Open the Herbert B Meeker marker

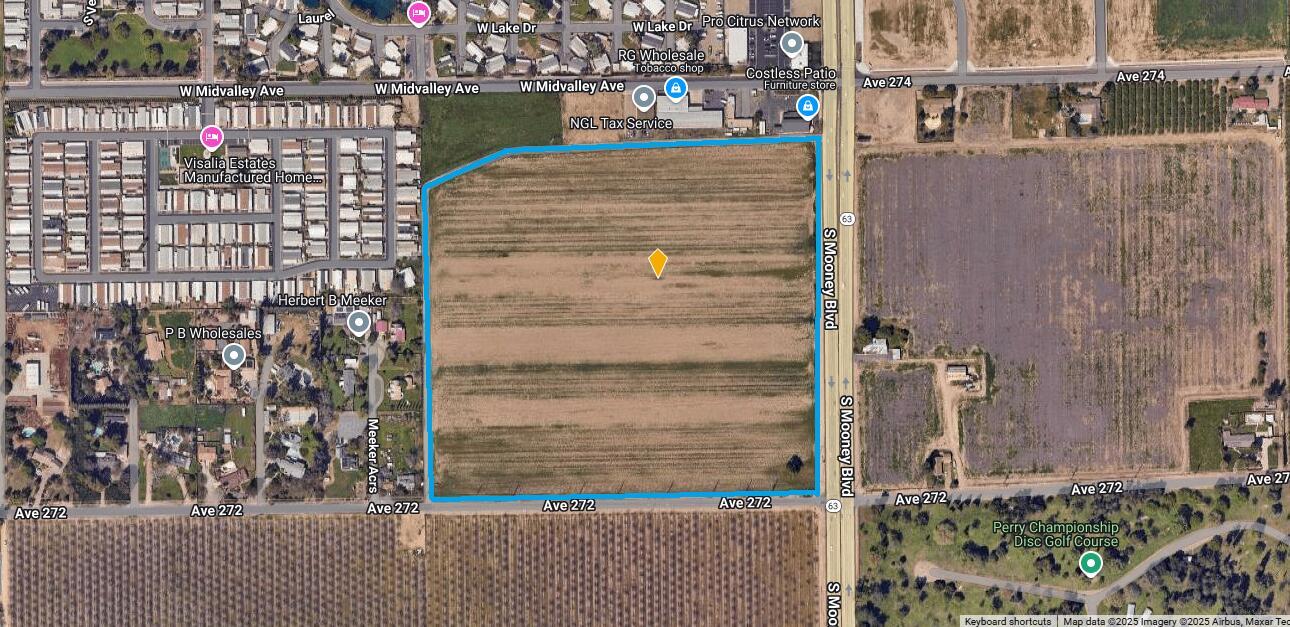(358, 322)
